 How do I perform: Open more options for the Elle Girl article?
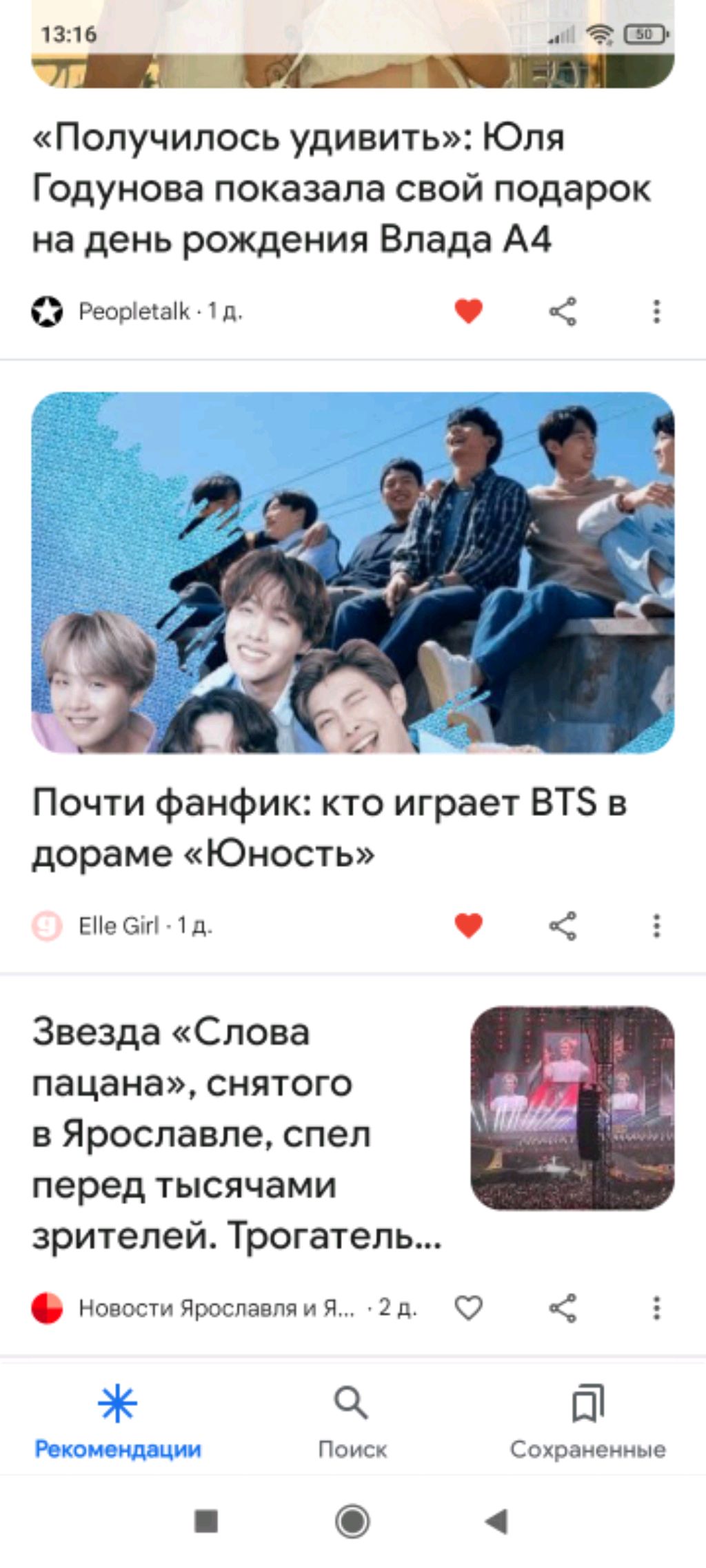(x=656, y=925)
